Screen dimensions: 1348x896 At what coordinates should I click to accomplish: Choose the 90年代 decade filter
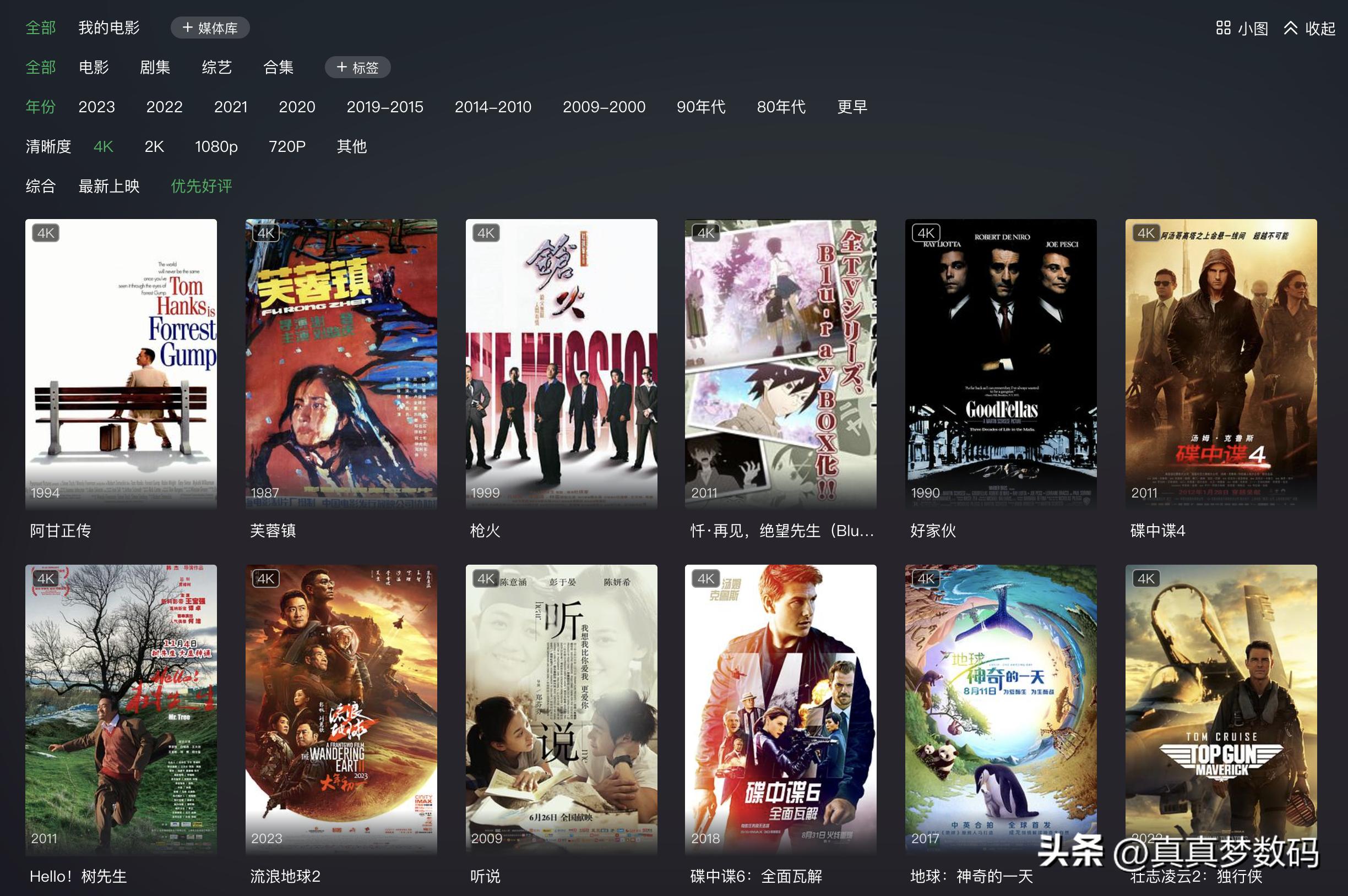click(x=701, y=107)
